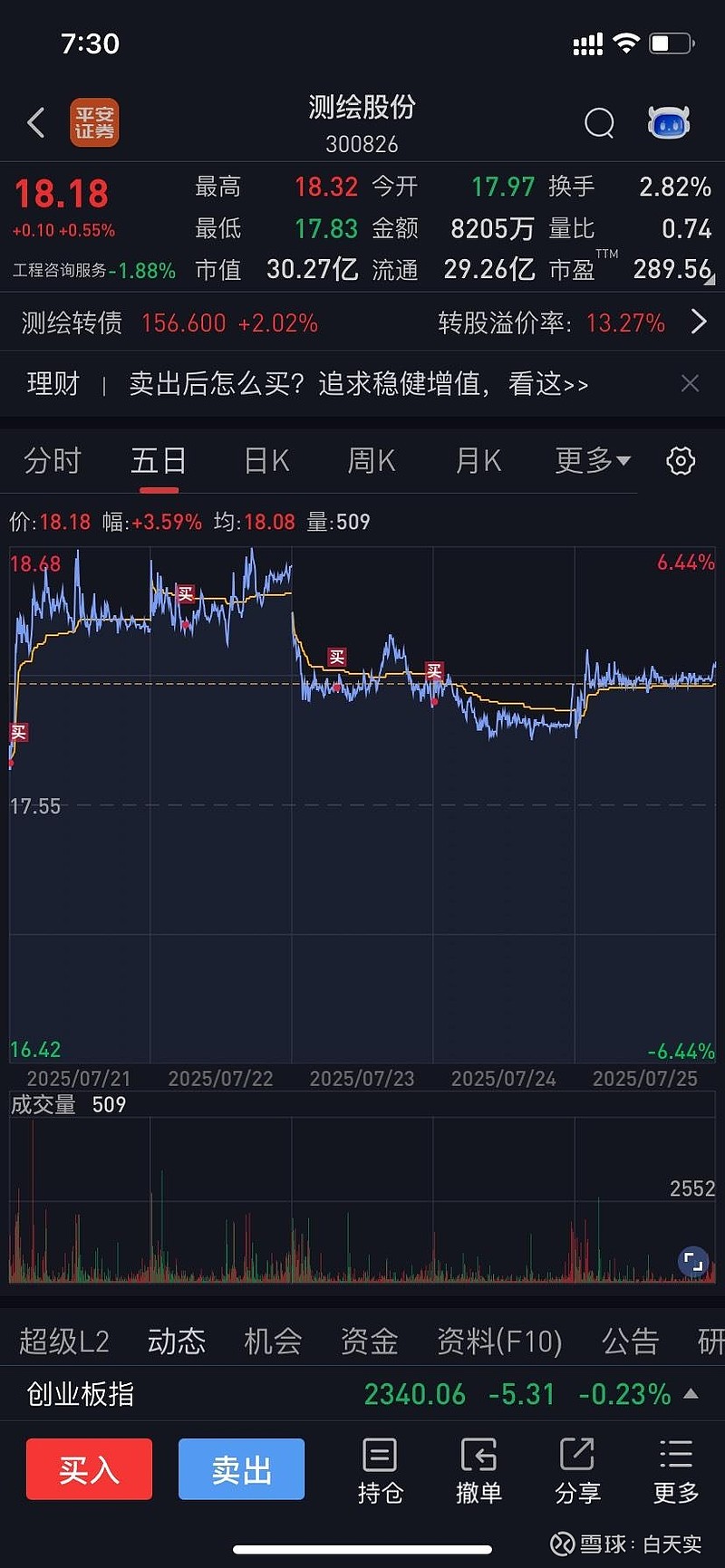
Task: Switch to 月K chart tab
Action: (478, 461)
